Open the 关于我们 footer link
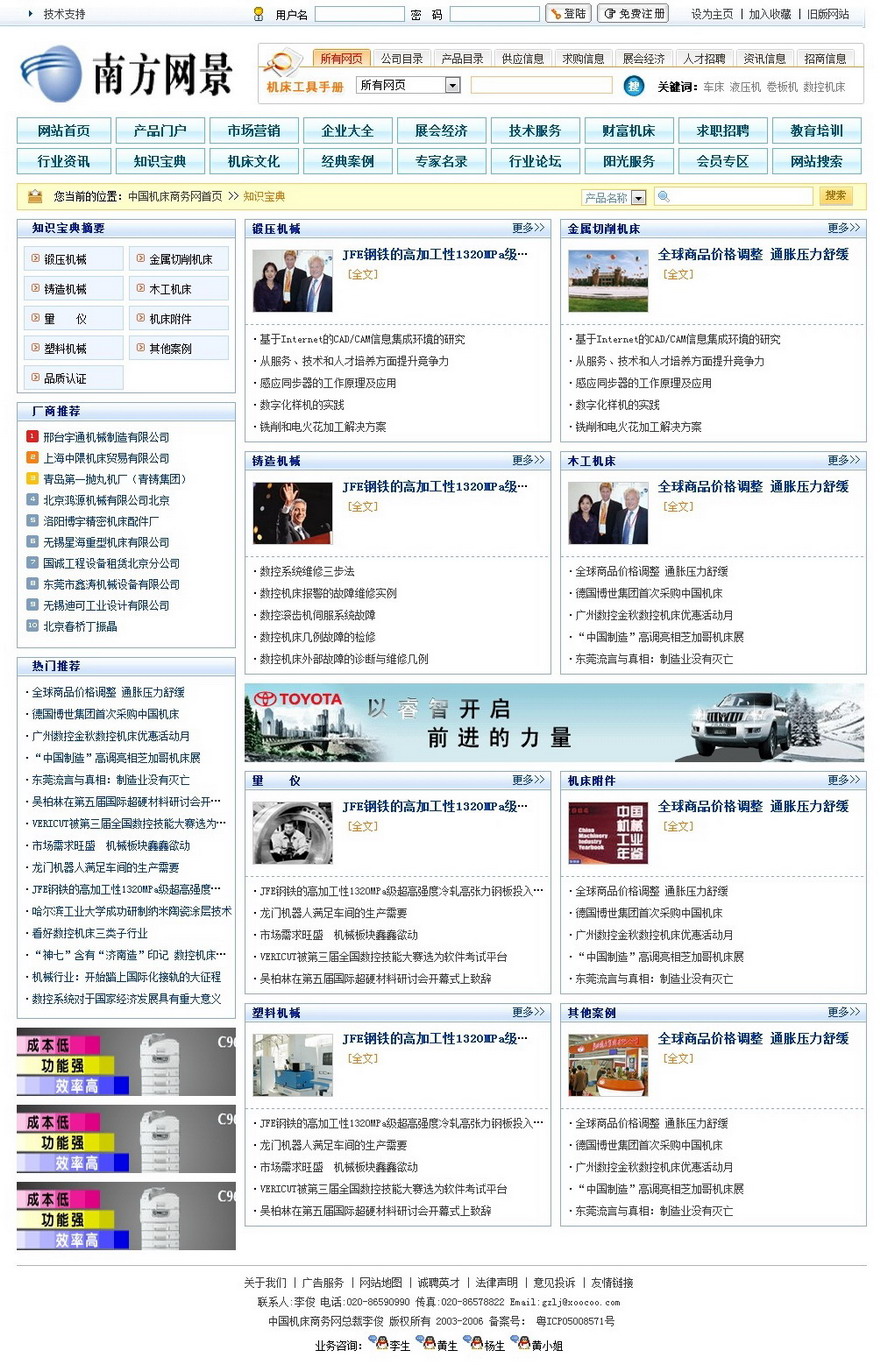880x1365 pixels. [265, 1282]
